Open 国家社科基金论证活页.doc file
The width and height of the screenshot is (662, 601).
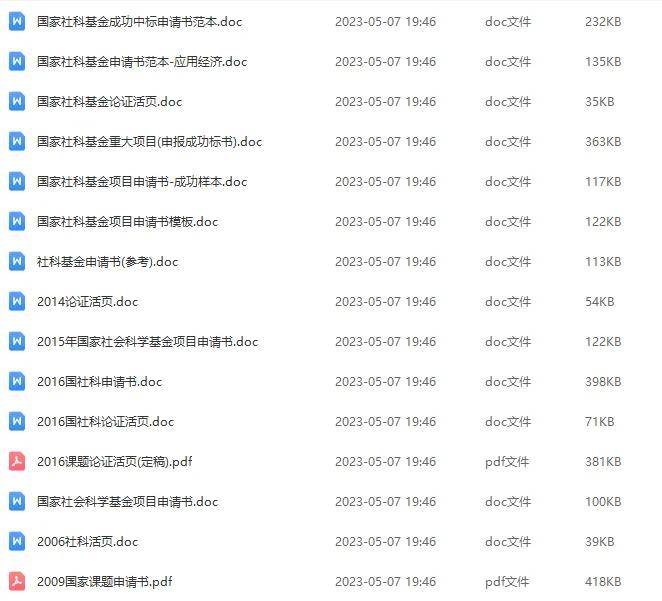coord(109,101)
